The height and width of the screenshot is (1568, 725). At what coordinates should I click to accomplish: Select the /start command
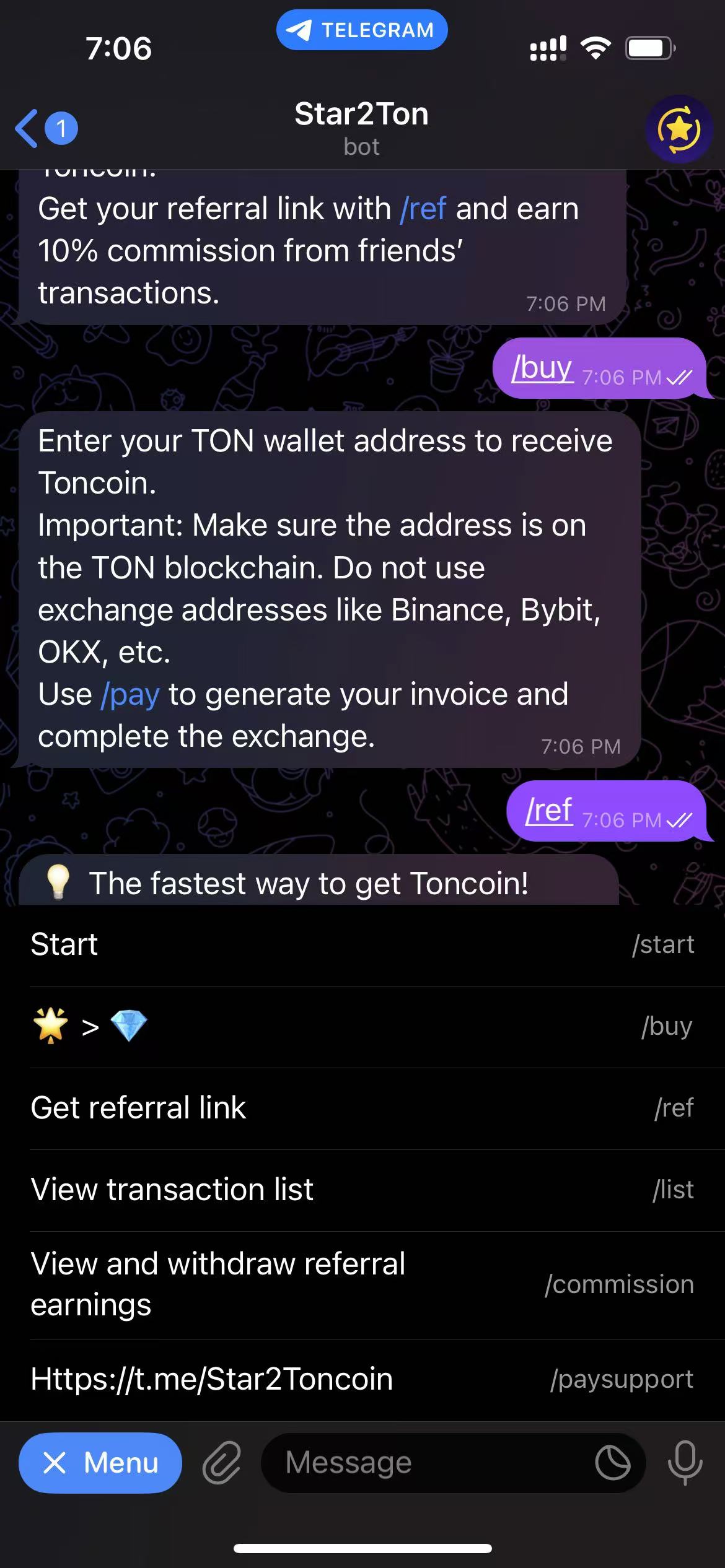pos(362,944)
